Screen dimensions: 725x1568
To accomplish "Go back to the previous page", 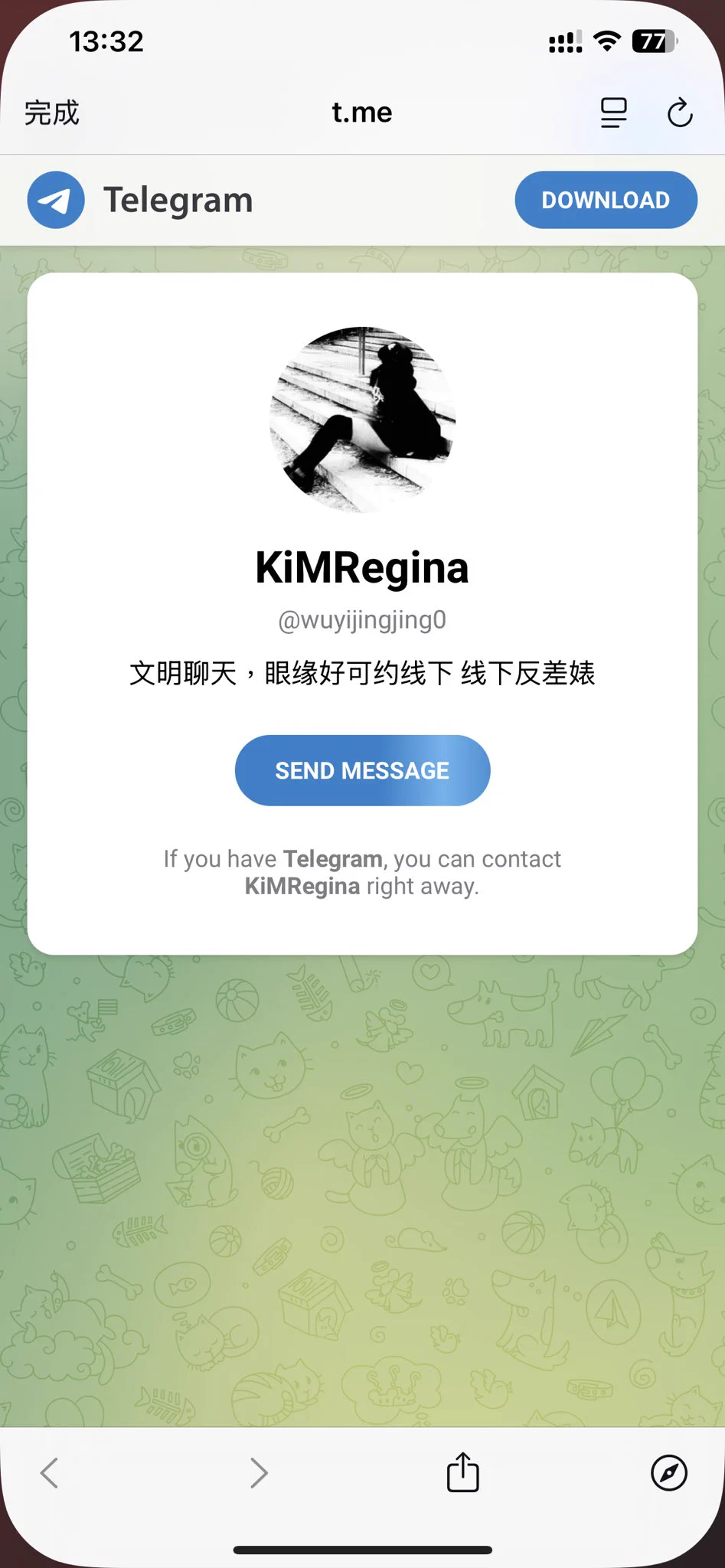I will point(50,1472).
